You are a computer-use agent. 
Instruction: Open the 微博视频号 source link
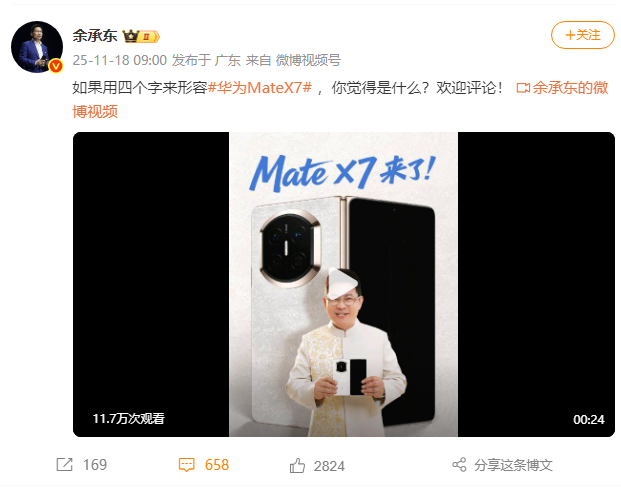pyautogui.click(x=308, y=59)
